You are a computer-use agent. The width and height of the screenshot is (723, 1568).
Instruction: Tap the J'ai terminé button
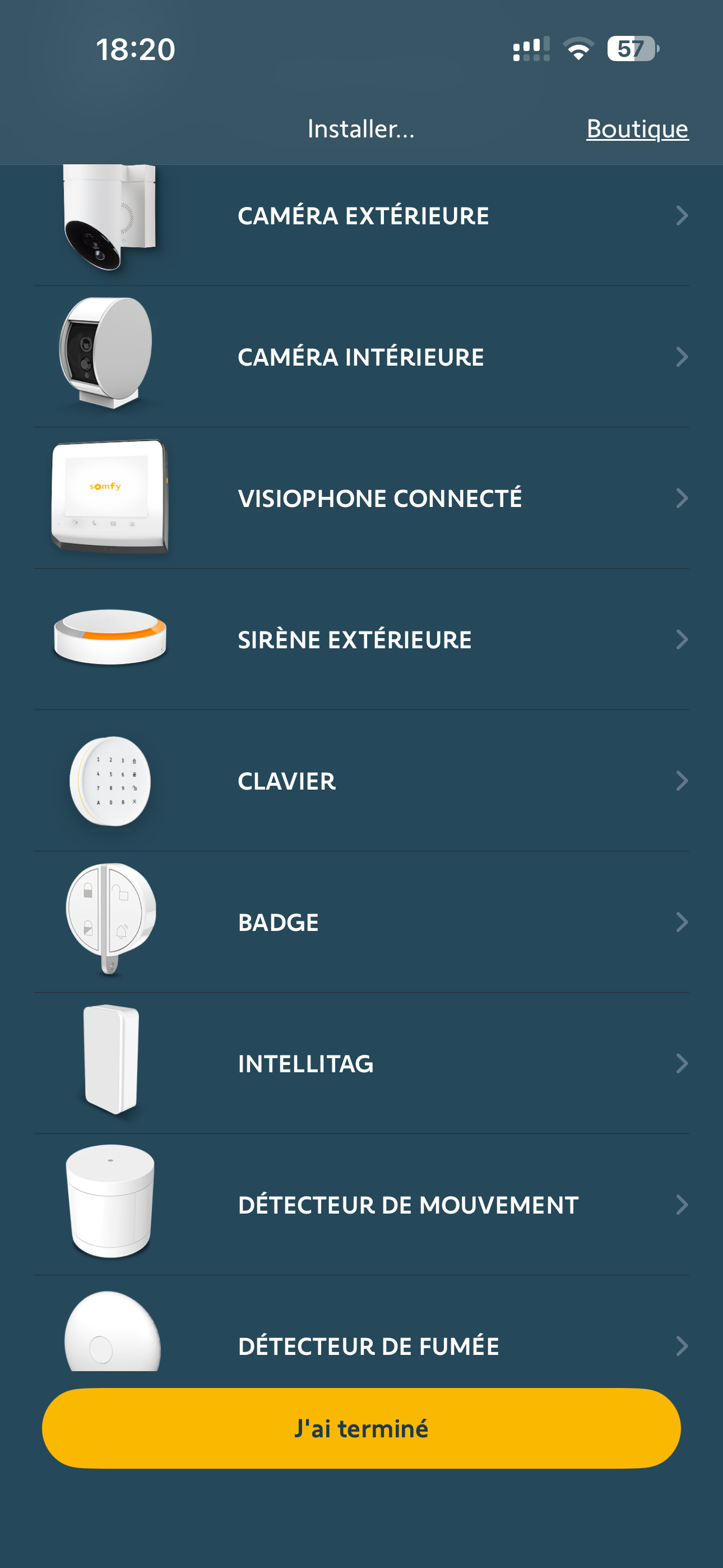pos(361,1428)
